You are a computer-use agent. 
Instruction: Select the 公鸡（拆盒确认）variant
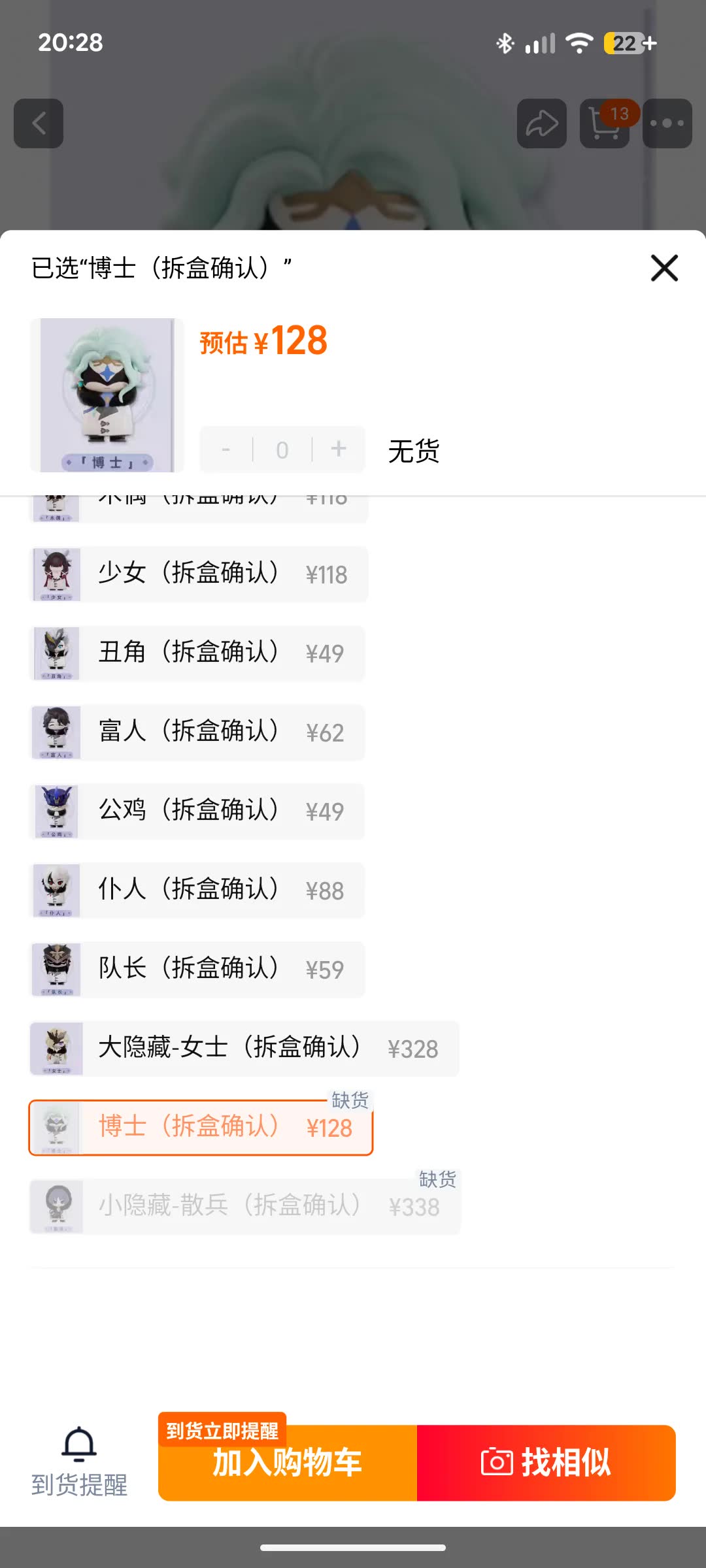pos(197,811)
